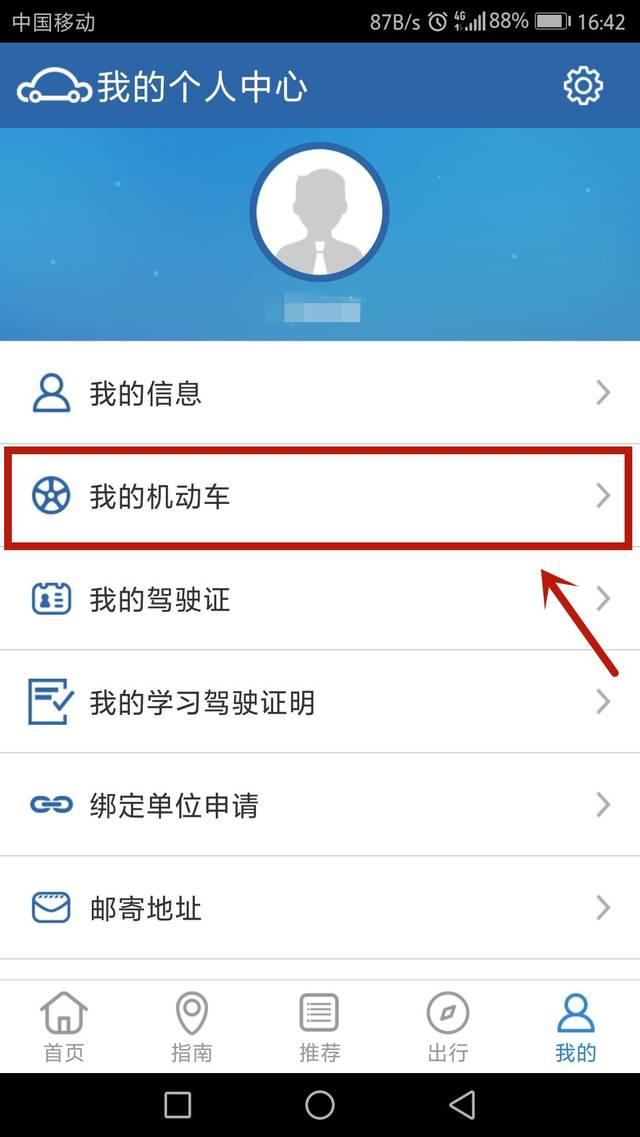
Task: Switch to the 出行 tab
Action: [x=448, y=1027]
